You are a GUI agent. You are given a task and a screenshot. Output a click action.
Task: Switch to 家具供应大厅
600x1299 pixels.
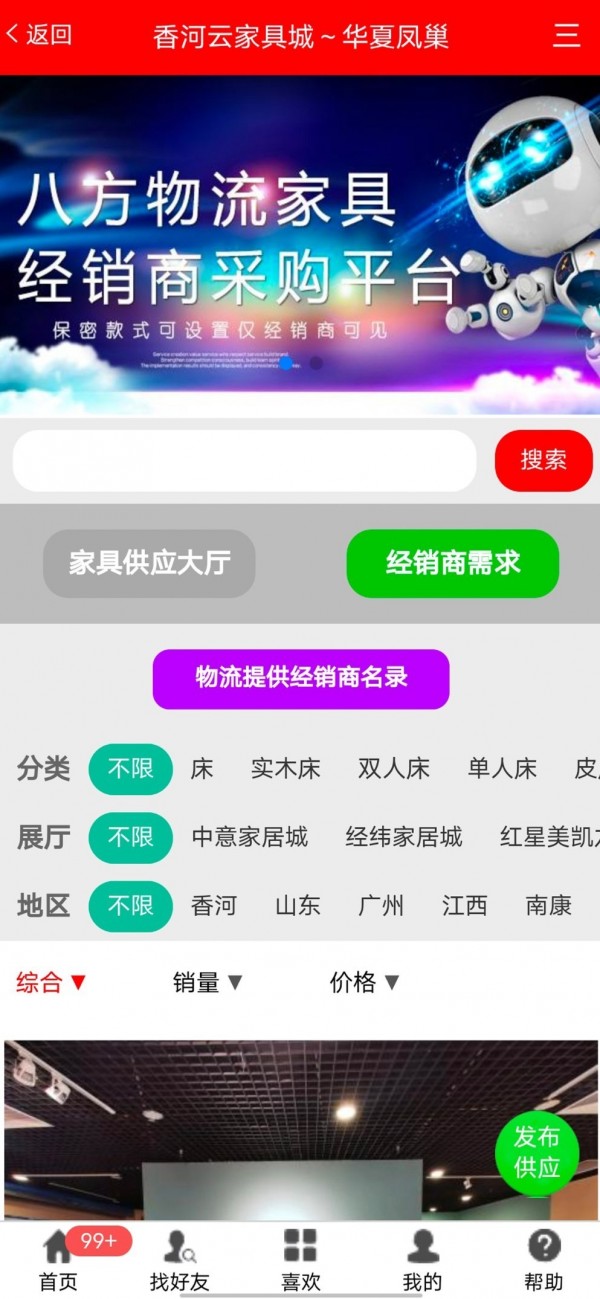click(149, 563)
